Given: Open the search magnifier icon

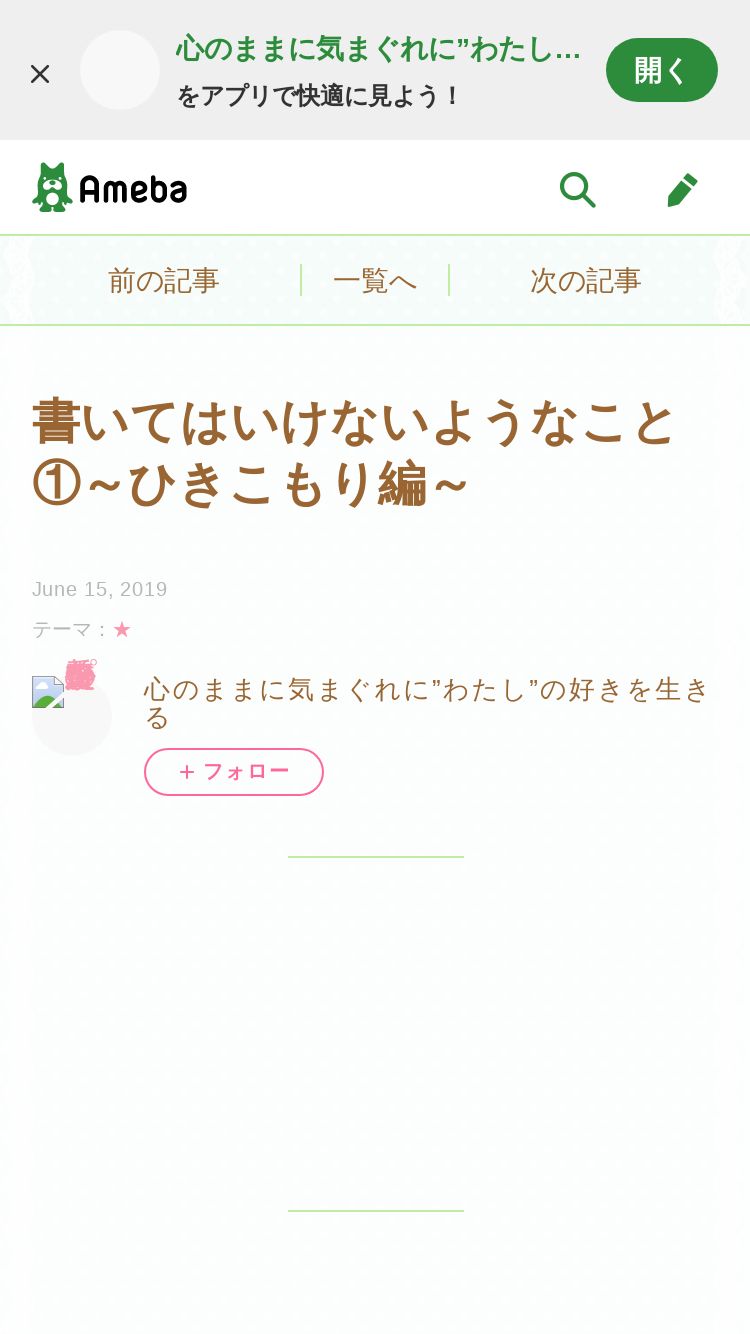Looking at the screenshot, I should pyautogui.click(x=577, y=189).
